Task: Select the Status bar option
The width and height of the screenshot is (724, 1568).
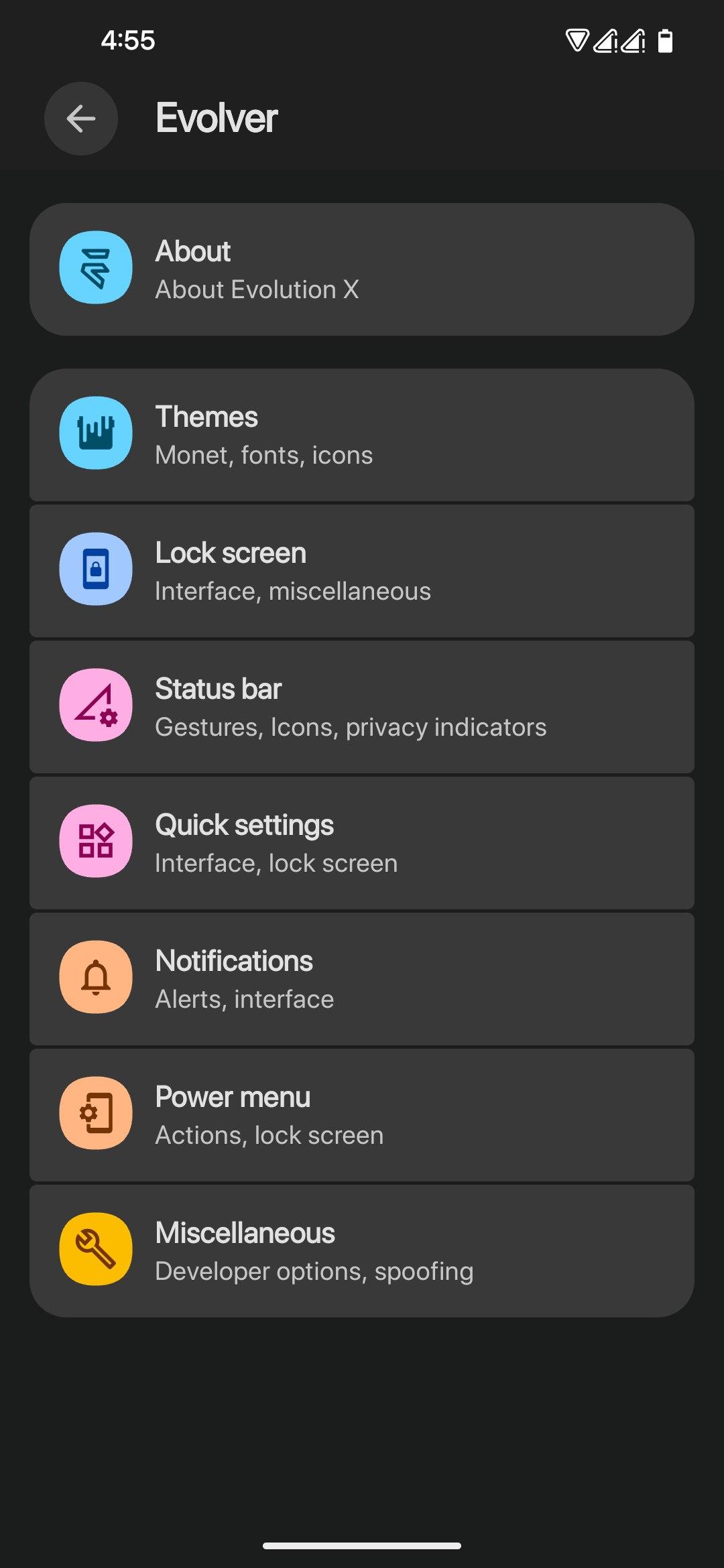Action: 362,707
